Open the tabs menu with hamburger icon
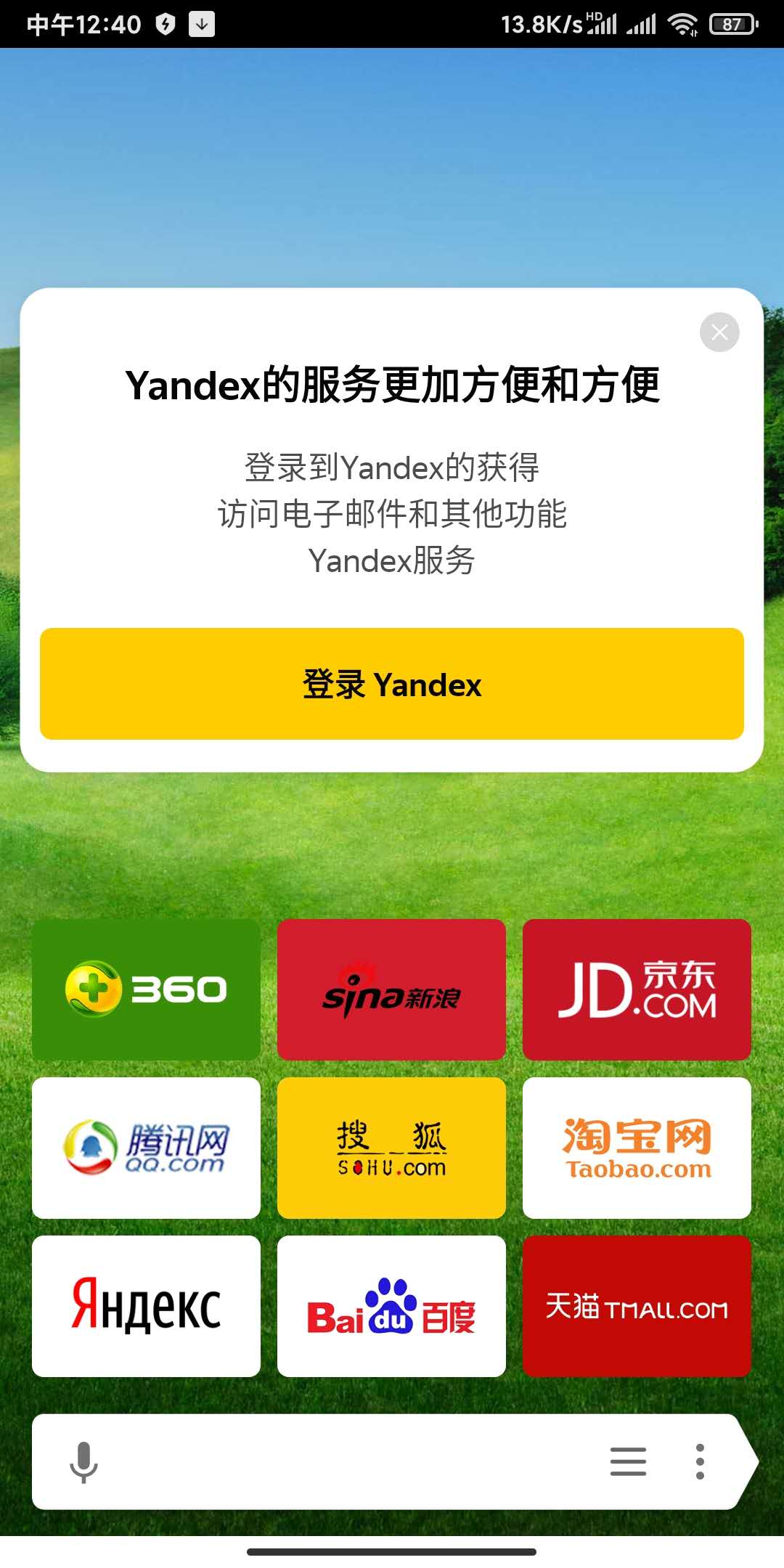Image resolution: width=784 pixels, height=1568 pixels. point(629,1462)
